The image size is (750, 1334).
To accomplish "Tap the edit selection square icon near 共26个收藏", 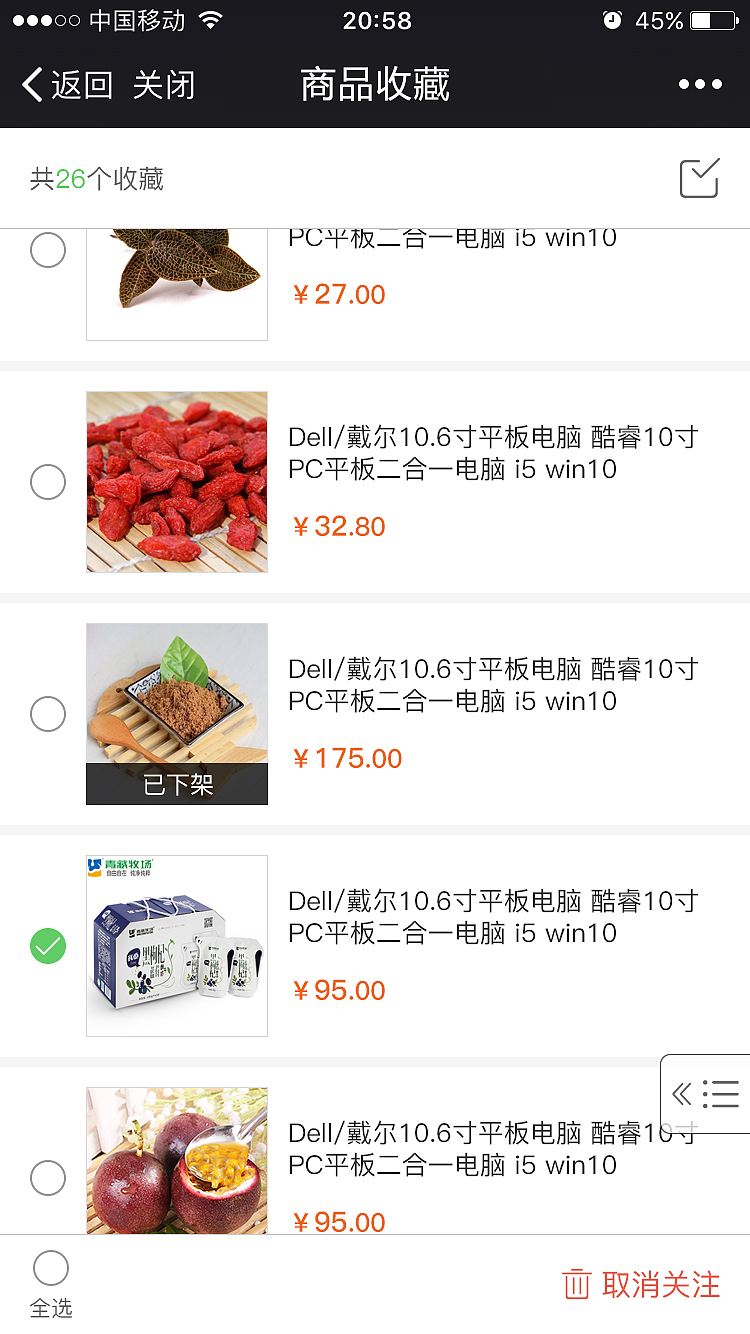I will tap(700, 177).
